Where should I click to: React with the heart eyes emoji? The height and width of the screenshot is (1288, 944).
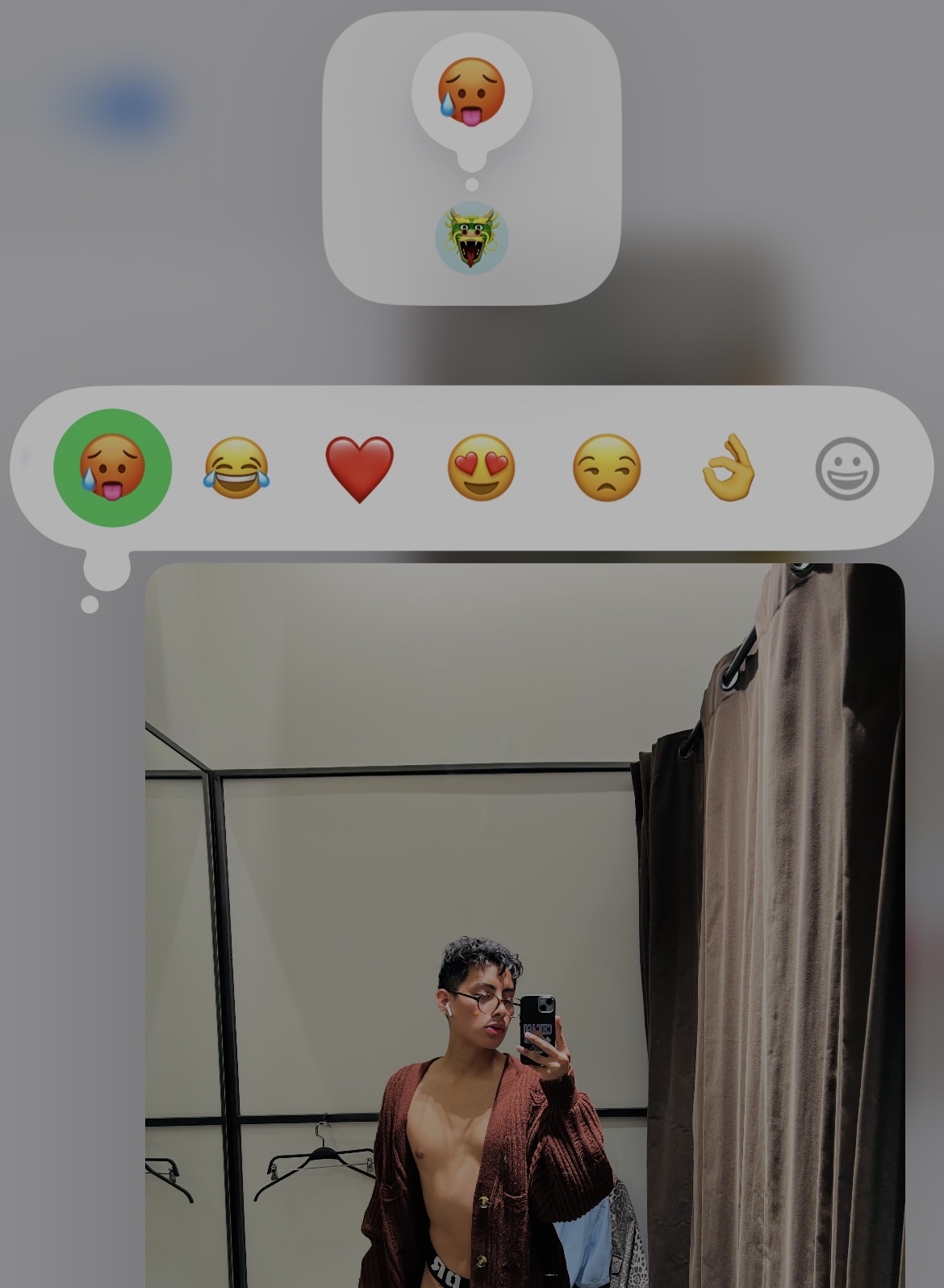482,468
